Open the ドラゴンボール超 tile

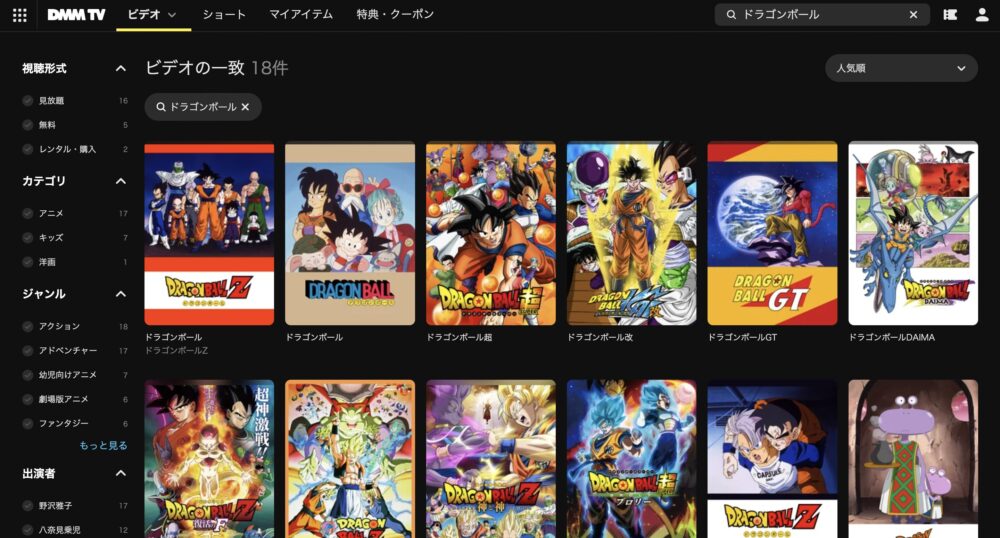coord(490,234)
